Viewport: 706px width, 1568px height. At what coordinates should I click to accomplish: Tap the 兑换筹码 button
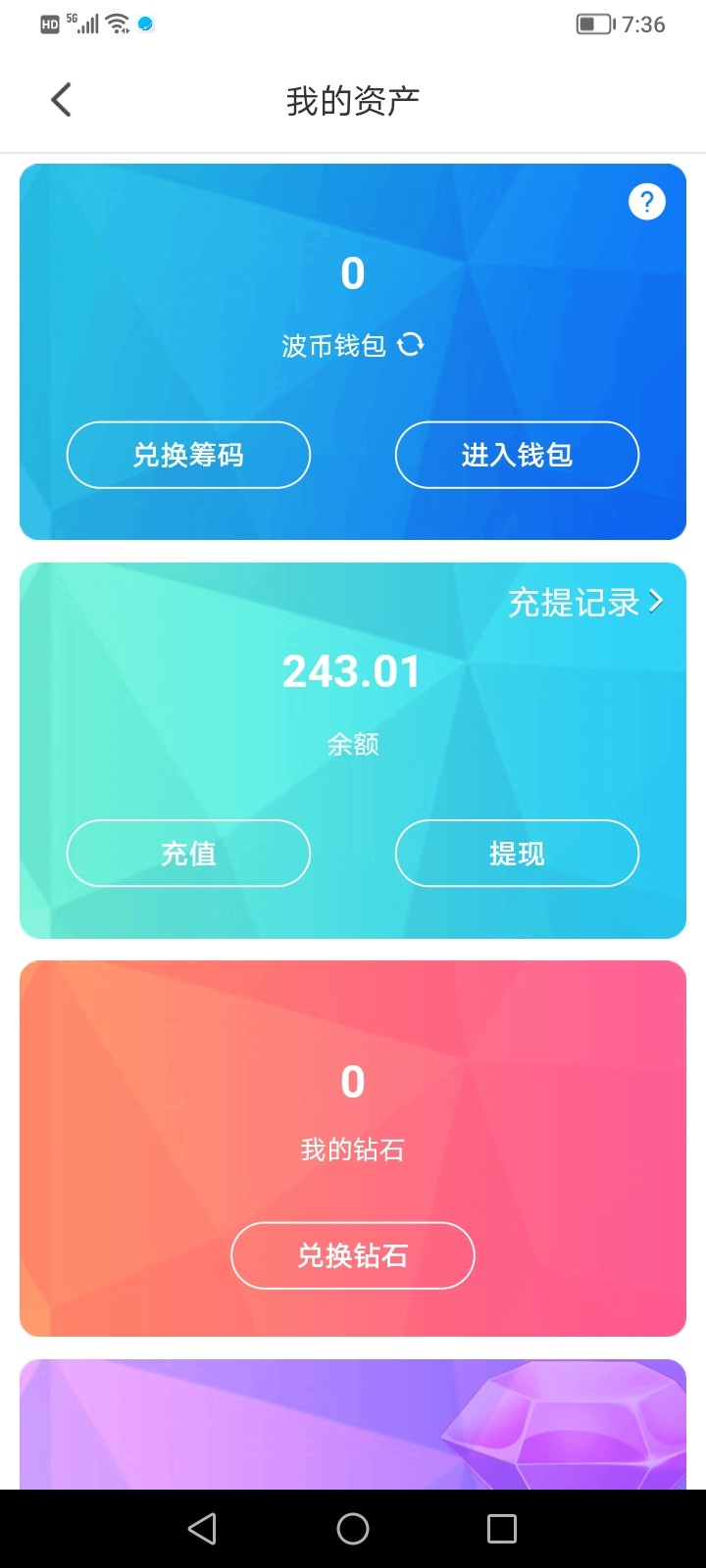click(x=188, y=454)
